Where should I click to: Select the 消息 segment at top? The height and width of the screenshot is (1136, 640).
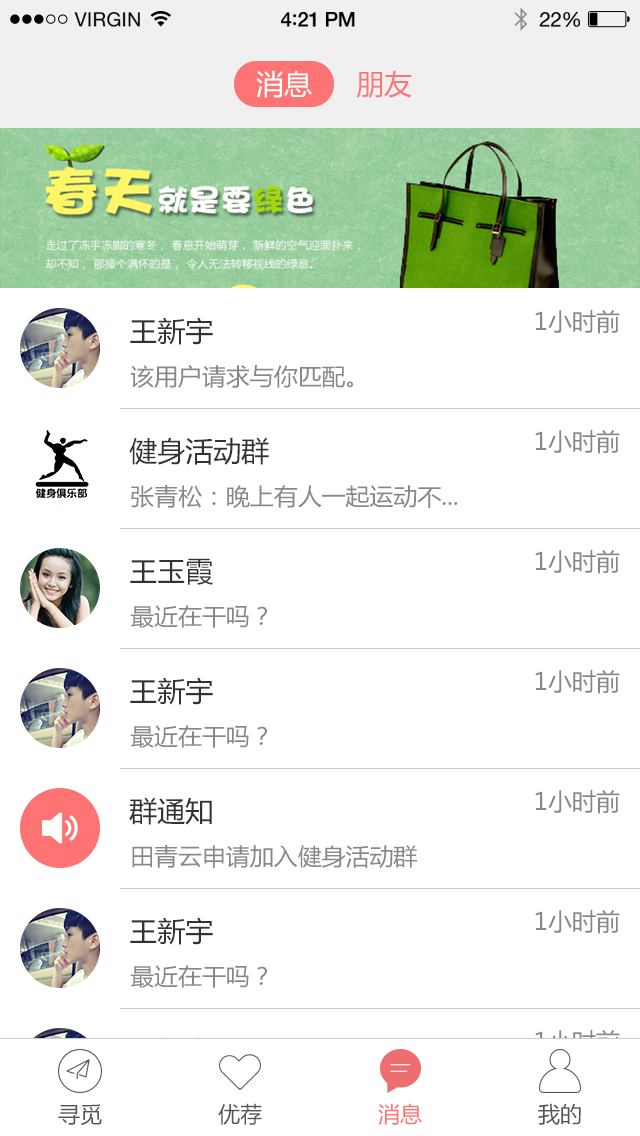tap(283, 84)
